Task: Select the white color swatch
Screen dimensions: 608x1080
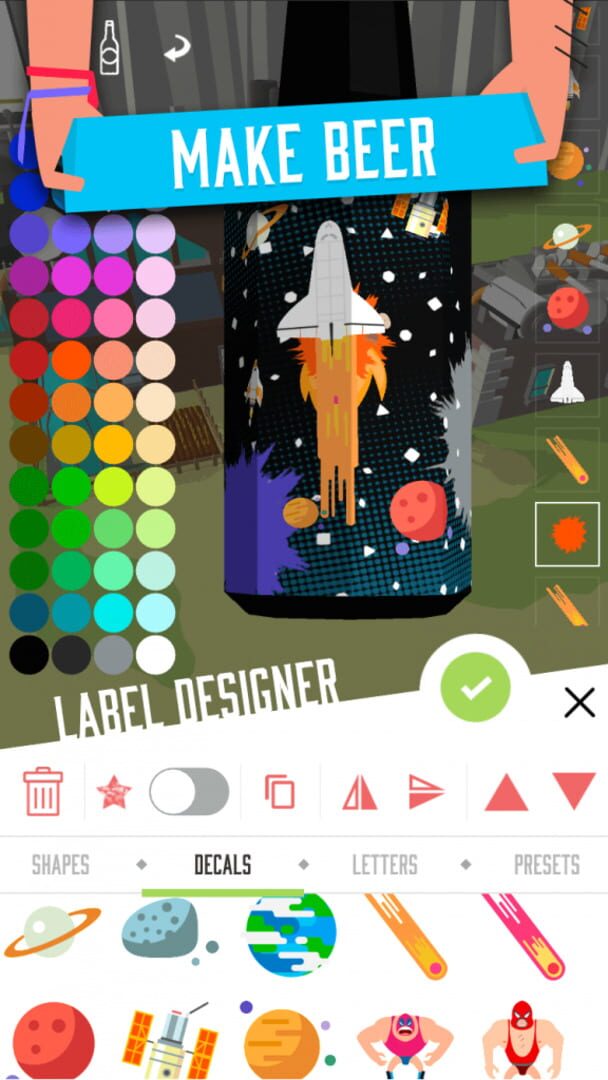Action: tap(156, 654)
